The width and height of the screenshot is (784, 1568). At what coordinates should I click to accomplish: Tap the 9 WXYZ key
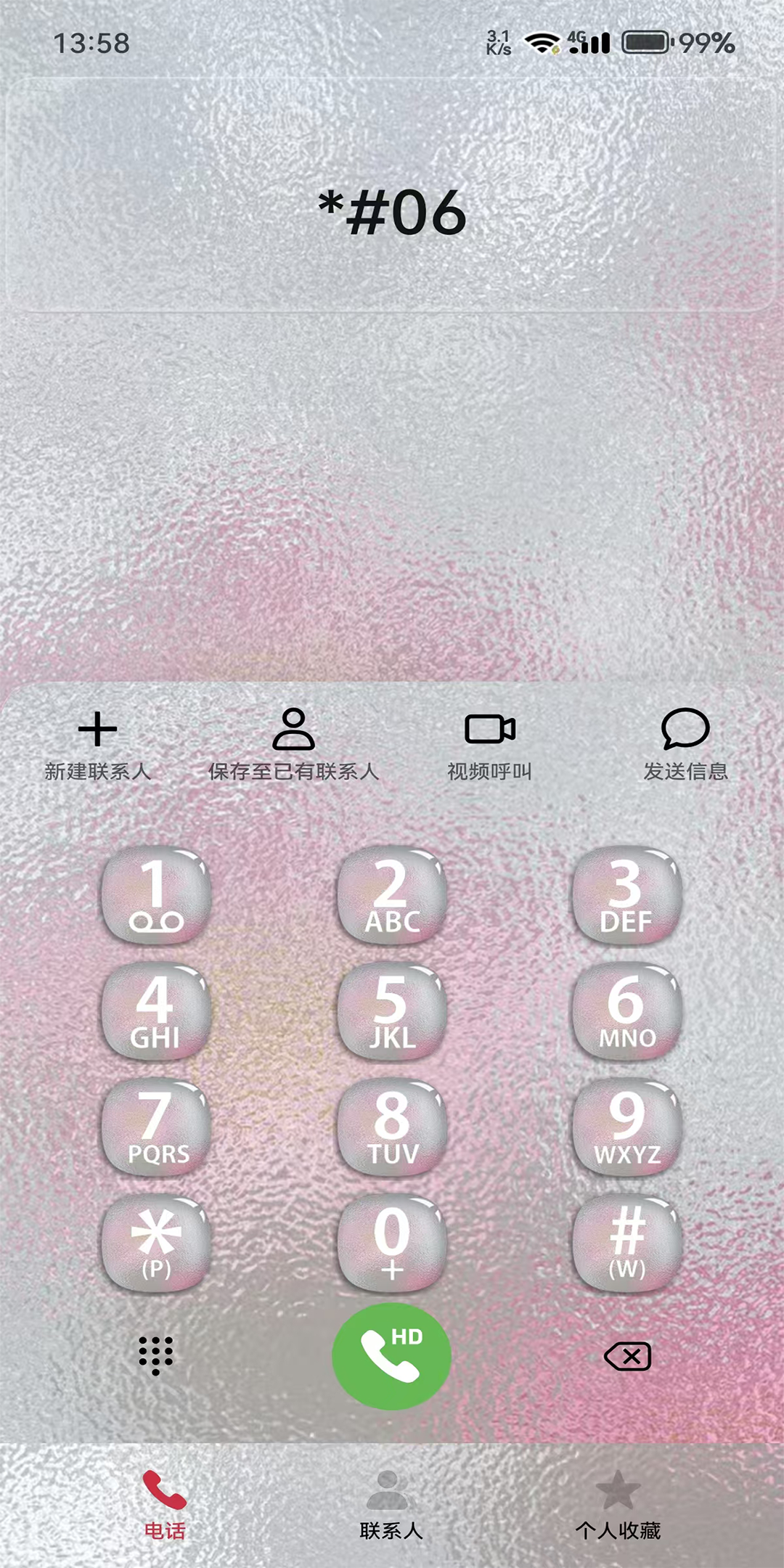coord(627,1127)
